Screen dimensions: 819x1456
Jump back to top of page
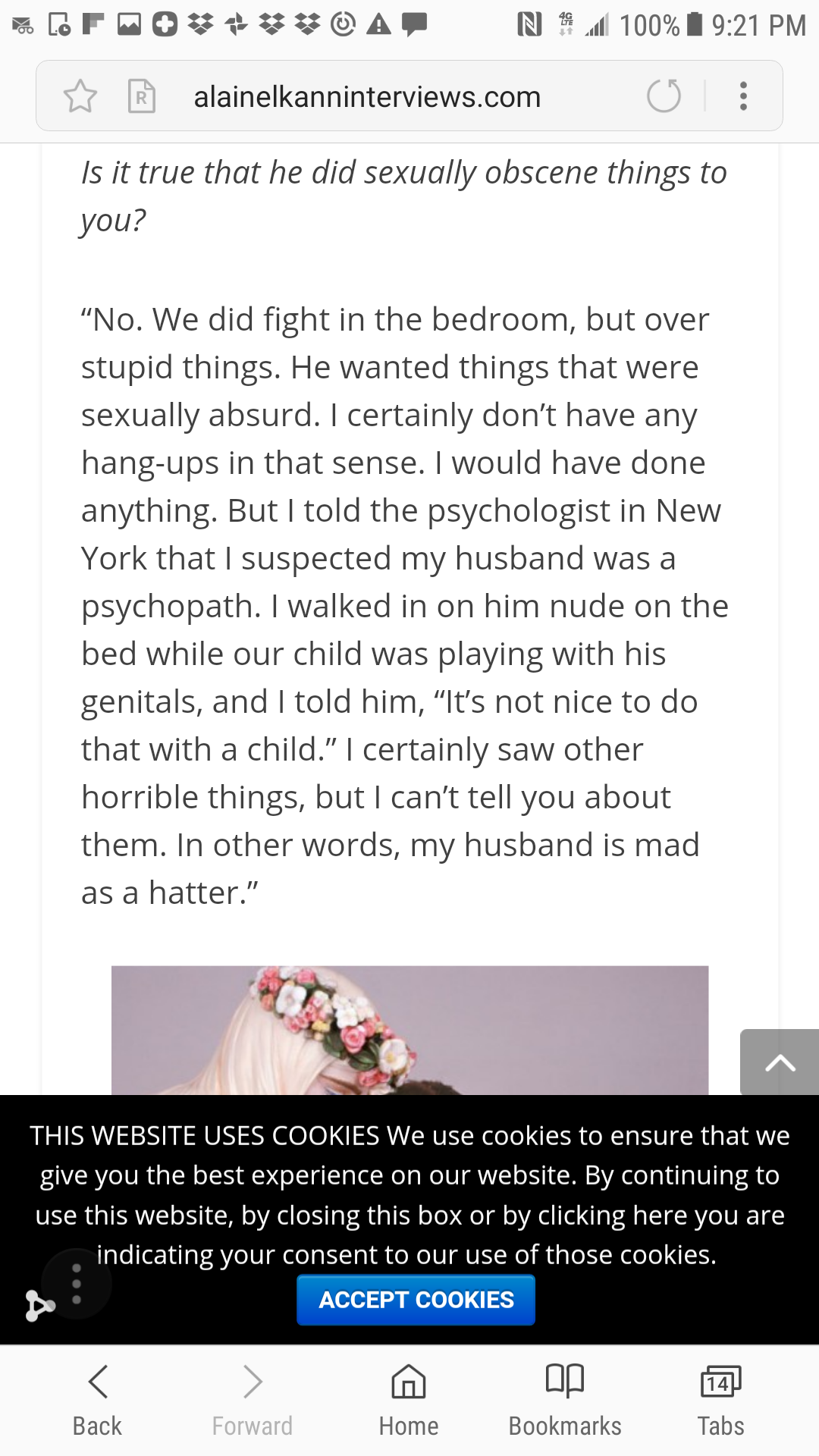[x=780, y=1062]
